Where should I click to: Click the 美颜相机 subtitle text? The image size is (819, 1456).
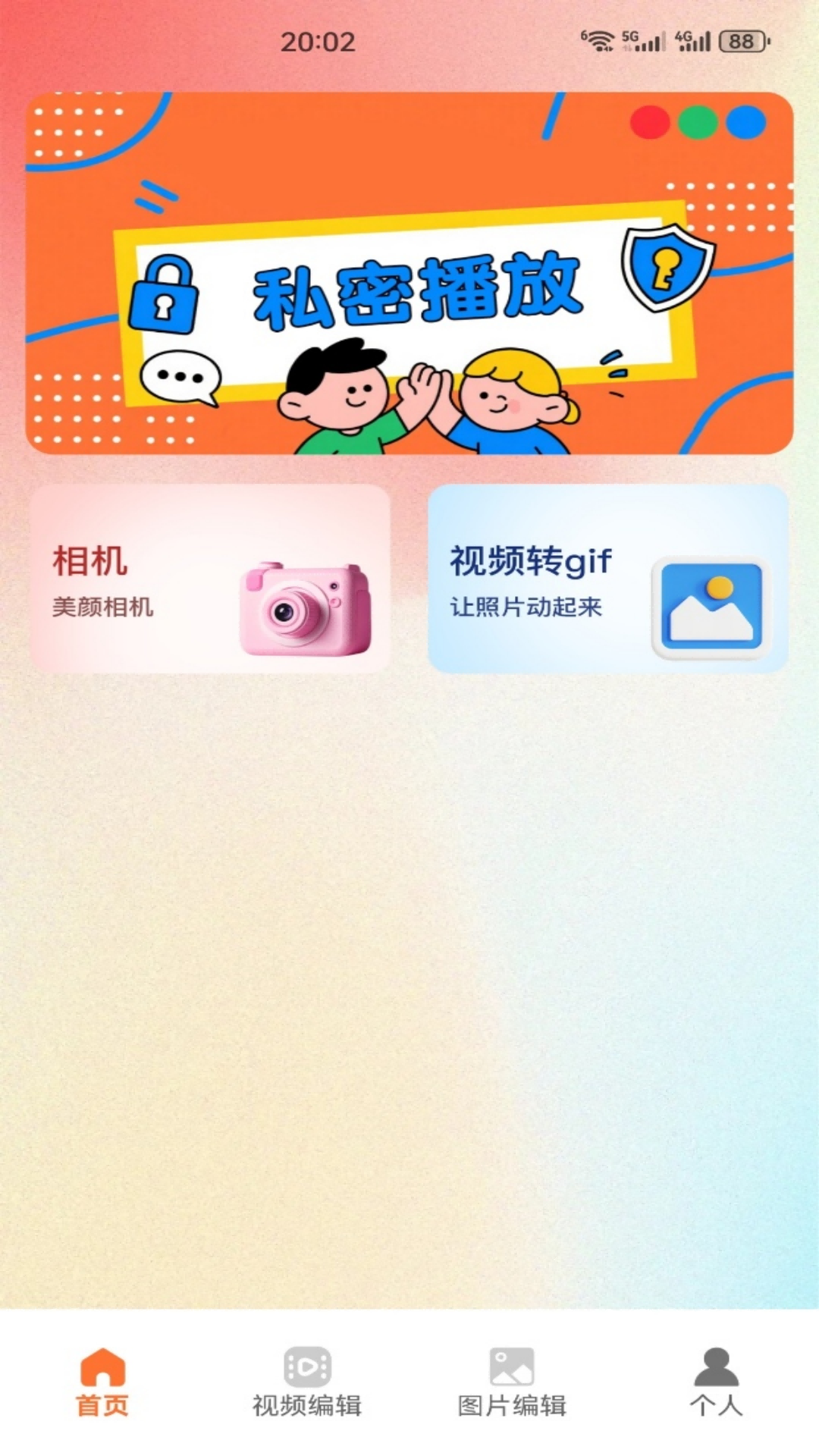pos(105,607)
